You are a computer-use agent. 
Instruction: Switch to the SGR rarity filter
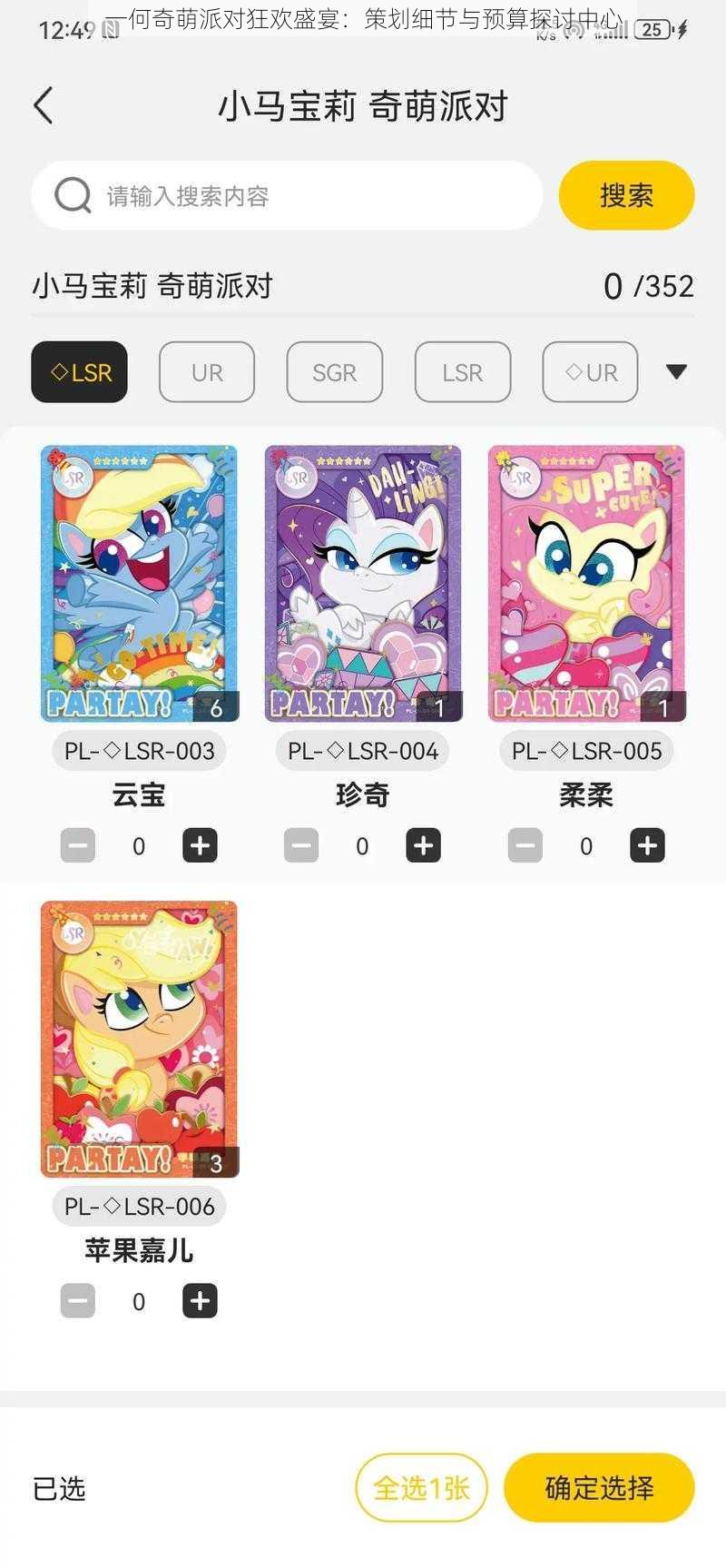coord(334,372)
